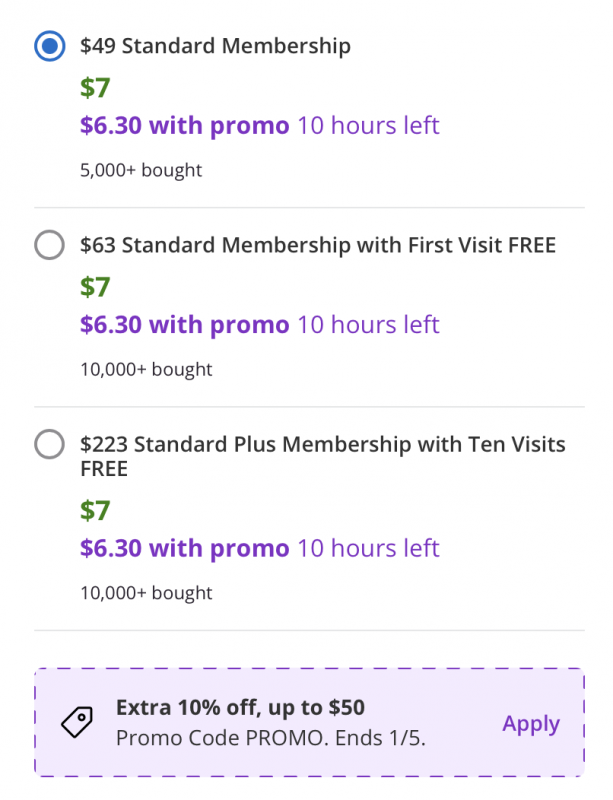Pick $223 Standard Plus Membership with Ten Visits

(49, 444)
